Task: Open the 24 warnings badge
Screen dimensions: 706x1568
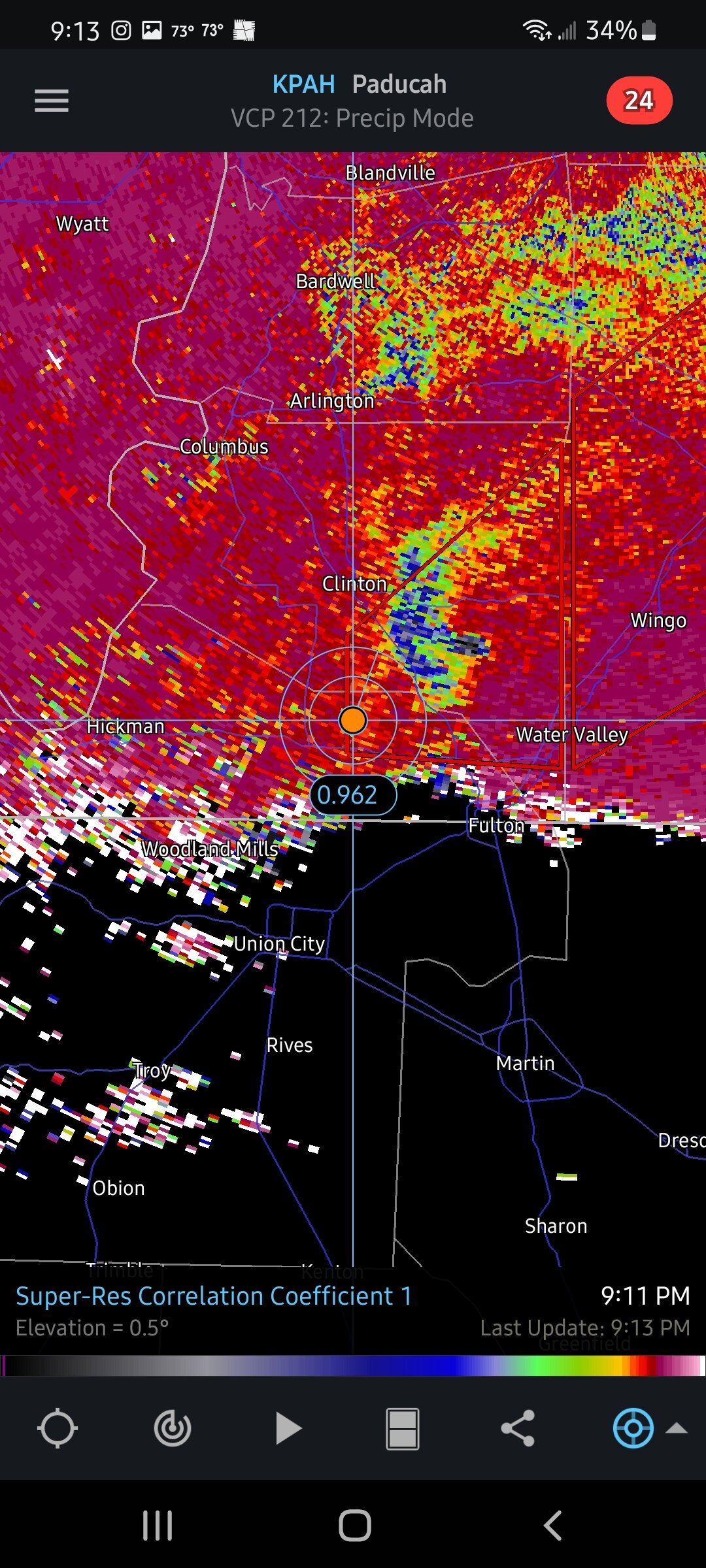Action: click(x=639, y=101)
